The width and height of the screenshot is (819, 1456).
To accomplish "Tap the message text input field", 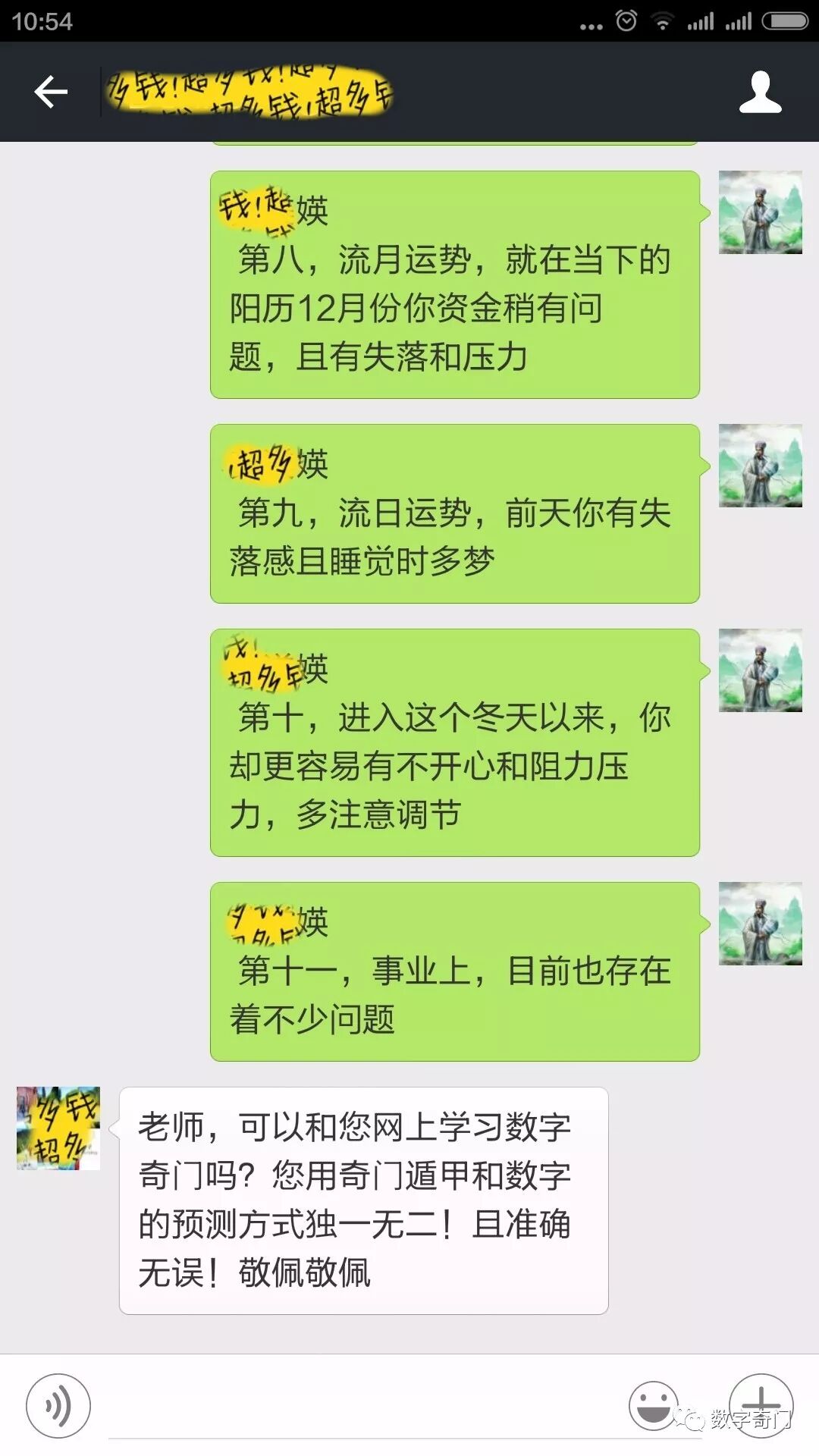I will (356, 1409).
